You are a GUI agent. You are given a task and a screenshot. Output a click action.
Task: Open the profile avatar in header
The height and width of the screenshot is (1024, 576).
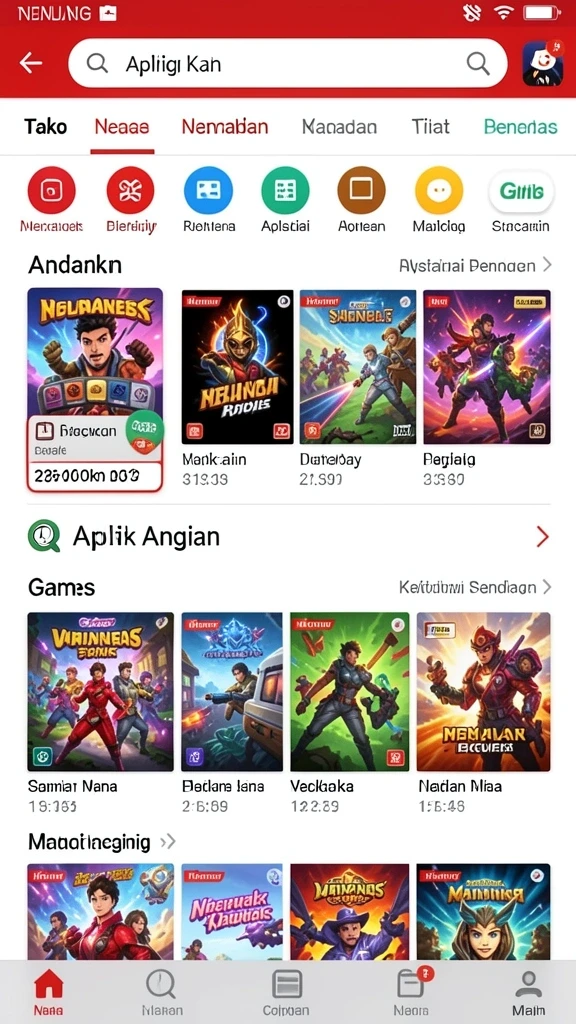pos(543,63)
